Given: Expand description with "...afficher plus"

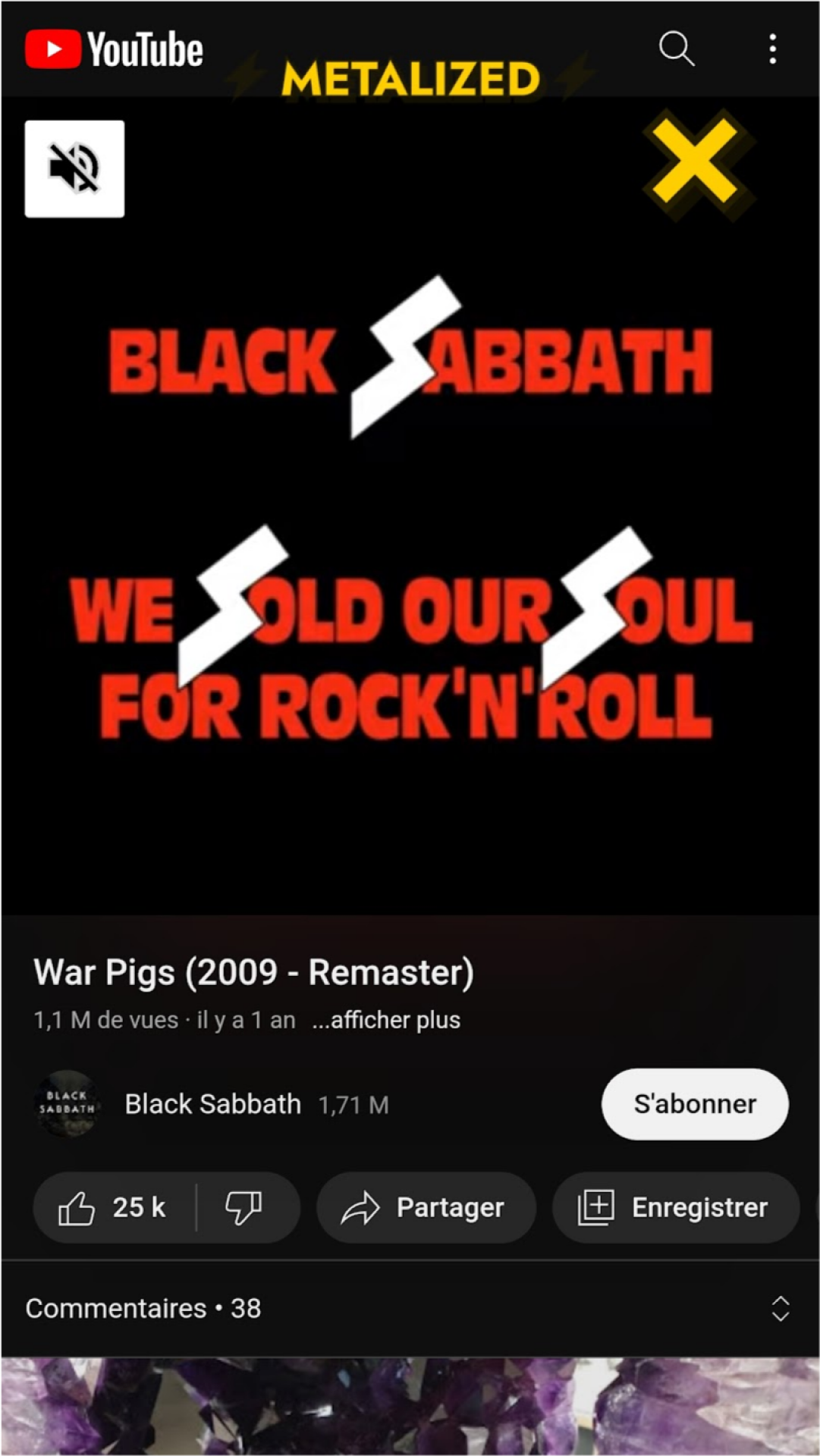Looking at the screenshot, I should coord(386,1020).
